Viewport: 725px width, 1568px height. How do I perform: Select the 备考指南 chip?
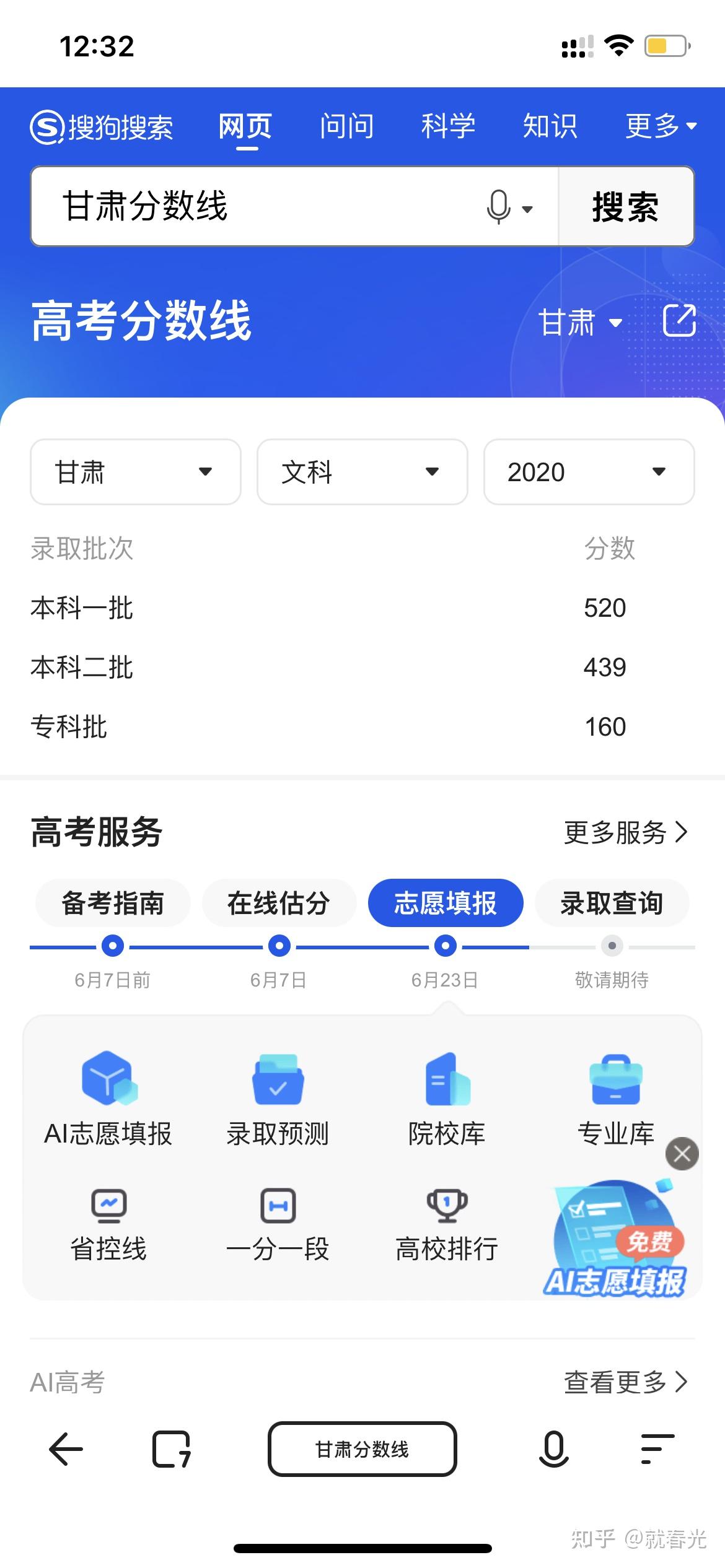[113, 903]
